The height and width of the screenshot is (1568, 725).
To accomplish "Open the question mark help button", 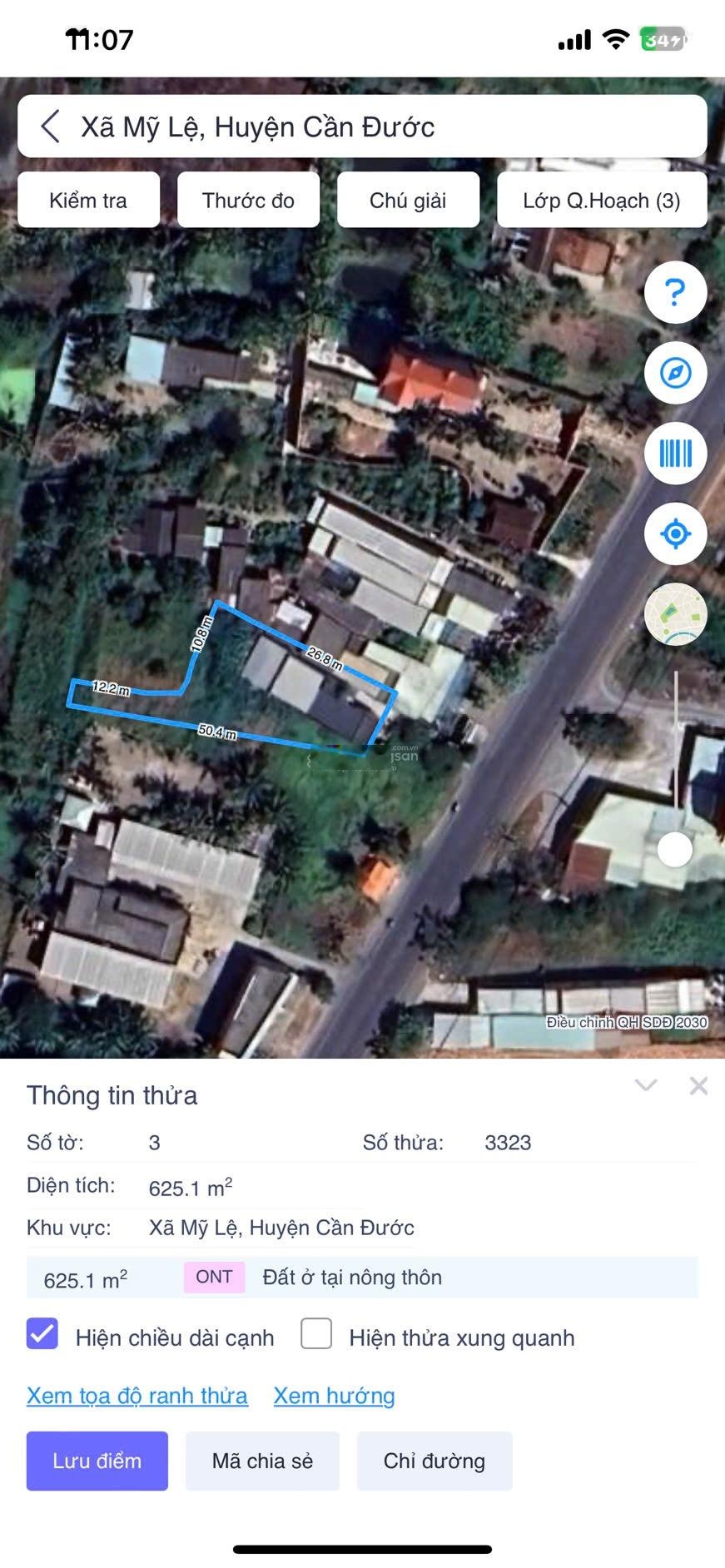I will (x=675, y=293).
